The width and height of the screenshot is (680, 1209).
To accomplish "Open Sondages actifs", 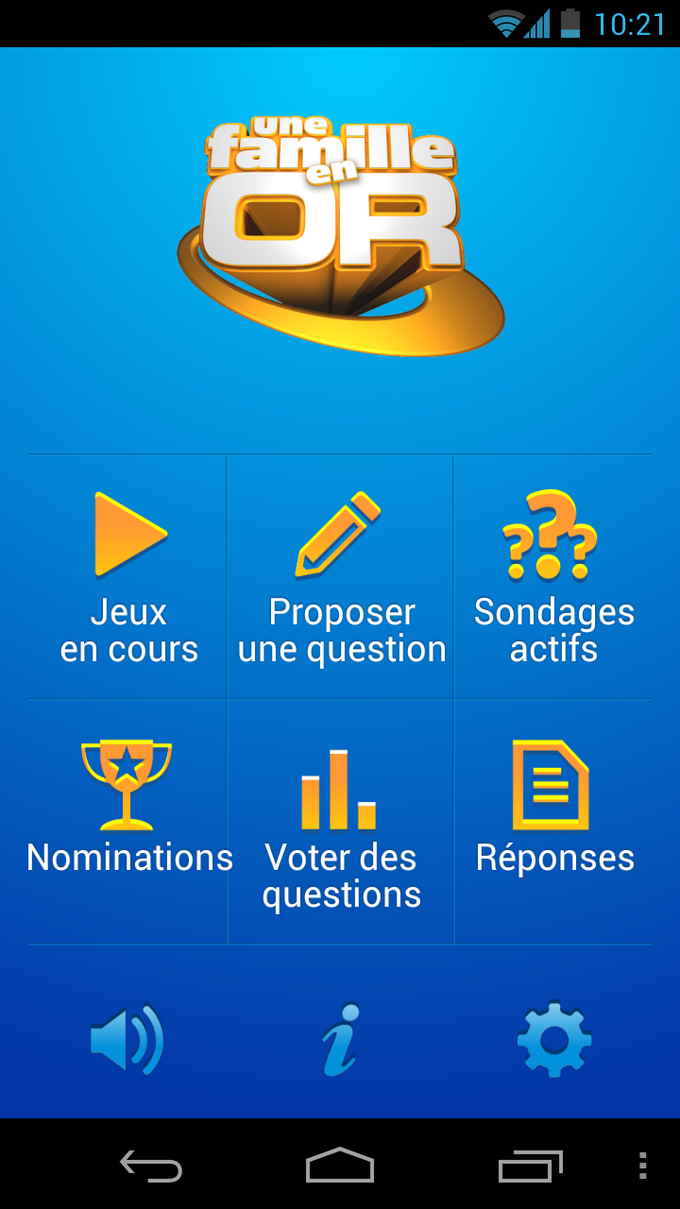I will 553,578.
